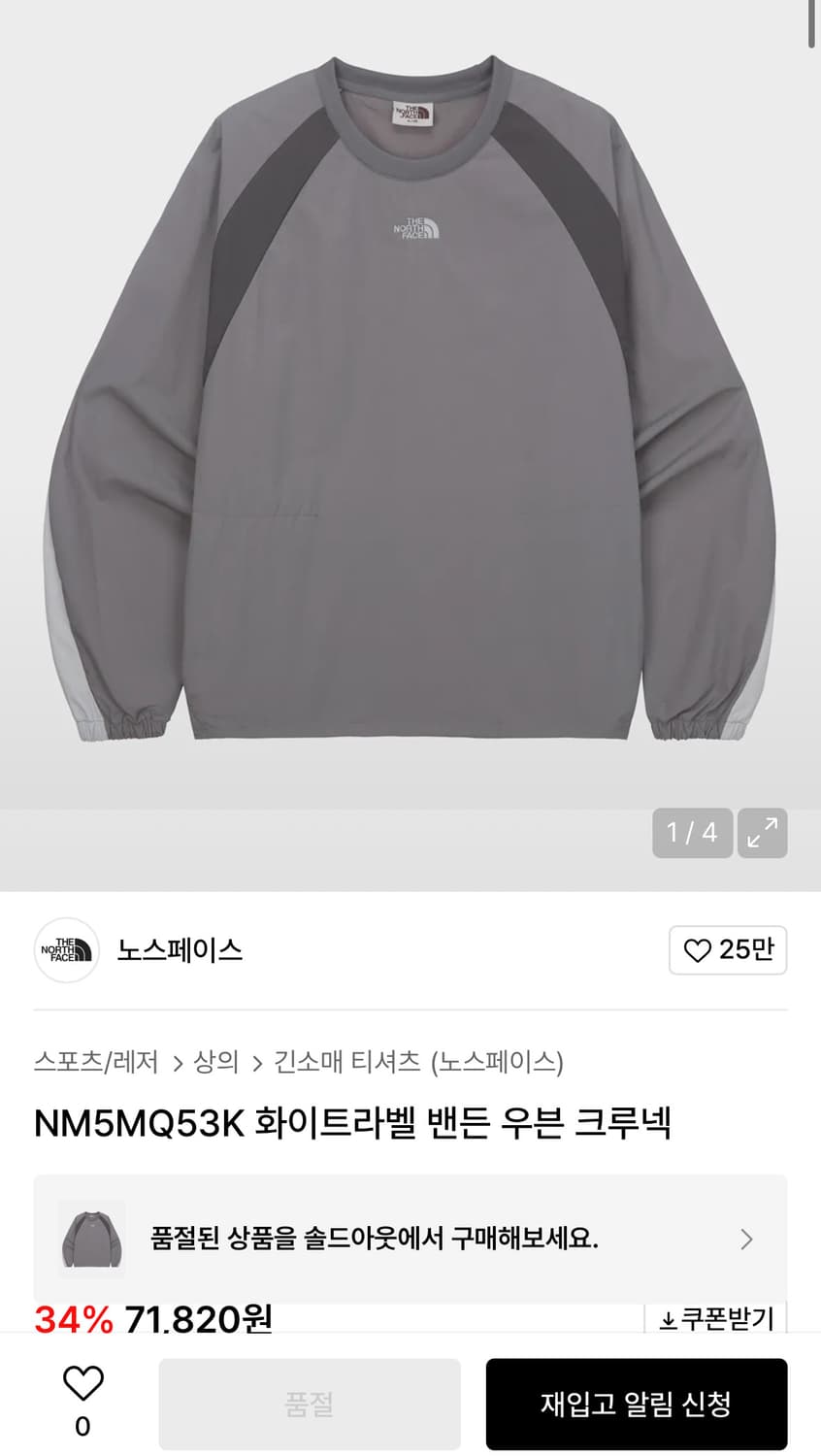Image resolution: width=821 pixels, height=1456 pixels.
Task: Tap the download arrow icon beside 쿠폰받기
Action: [670, 1318]
